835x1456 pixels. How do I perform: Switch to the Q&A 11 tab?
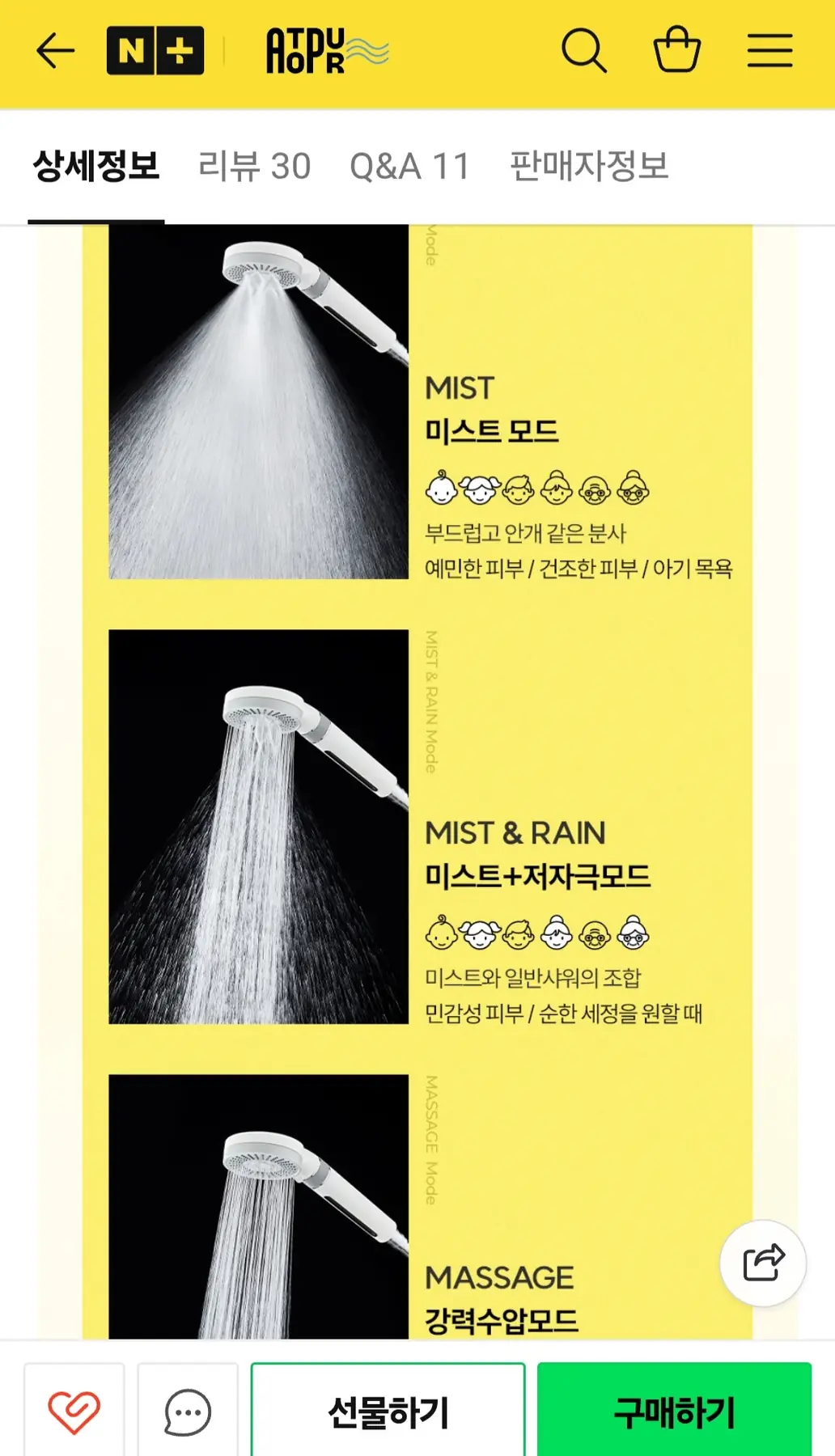[x=409, y=167]
